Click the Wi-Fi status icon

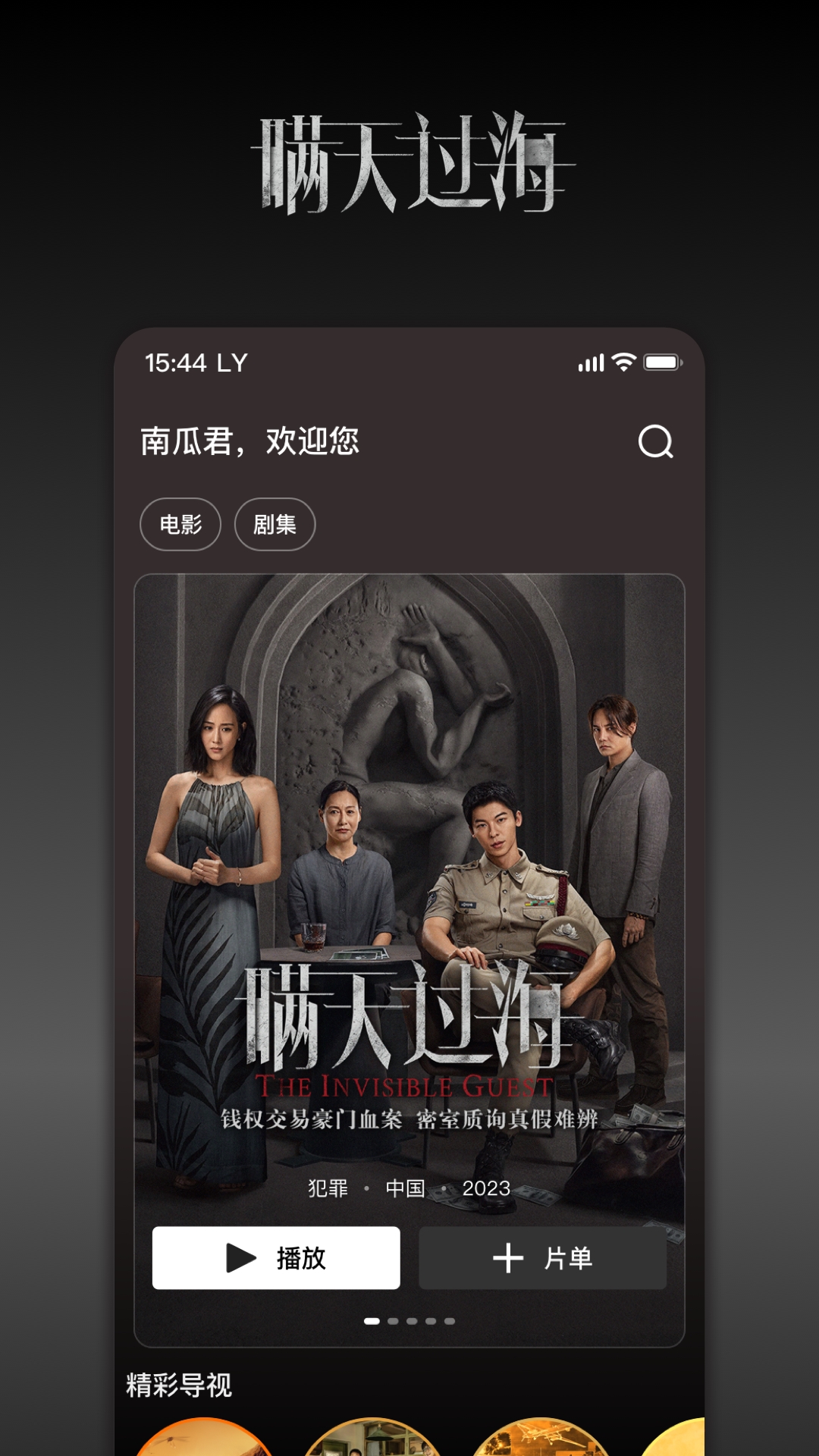623,362
